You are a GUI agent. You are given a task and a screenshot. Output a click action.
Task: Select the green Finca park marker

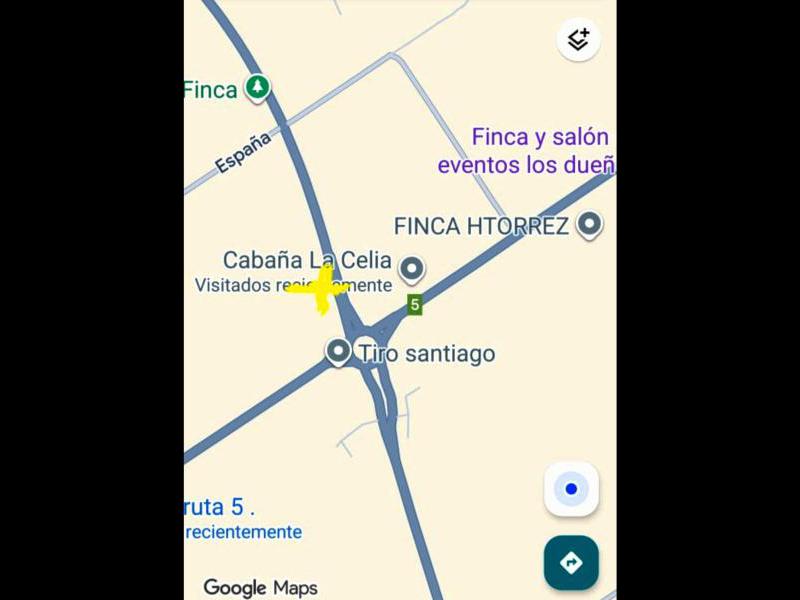[x=258, y=88]
